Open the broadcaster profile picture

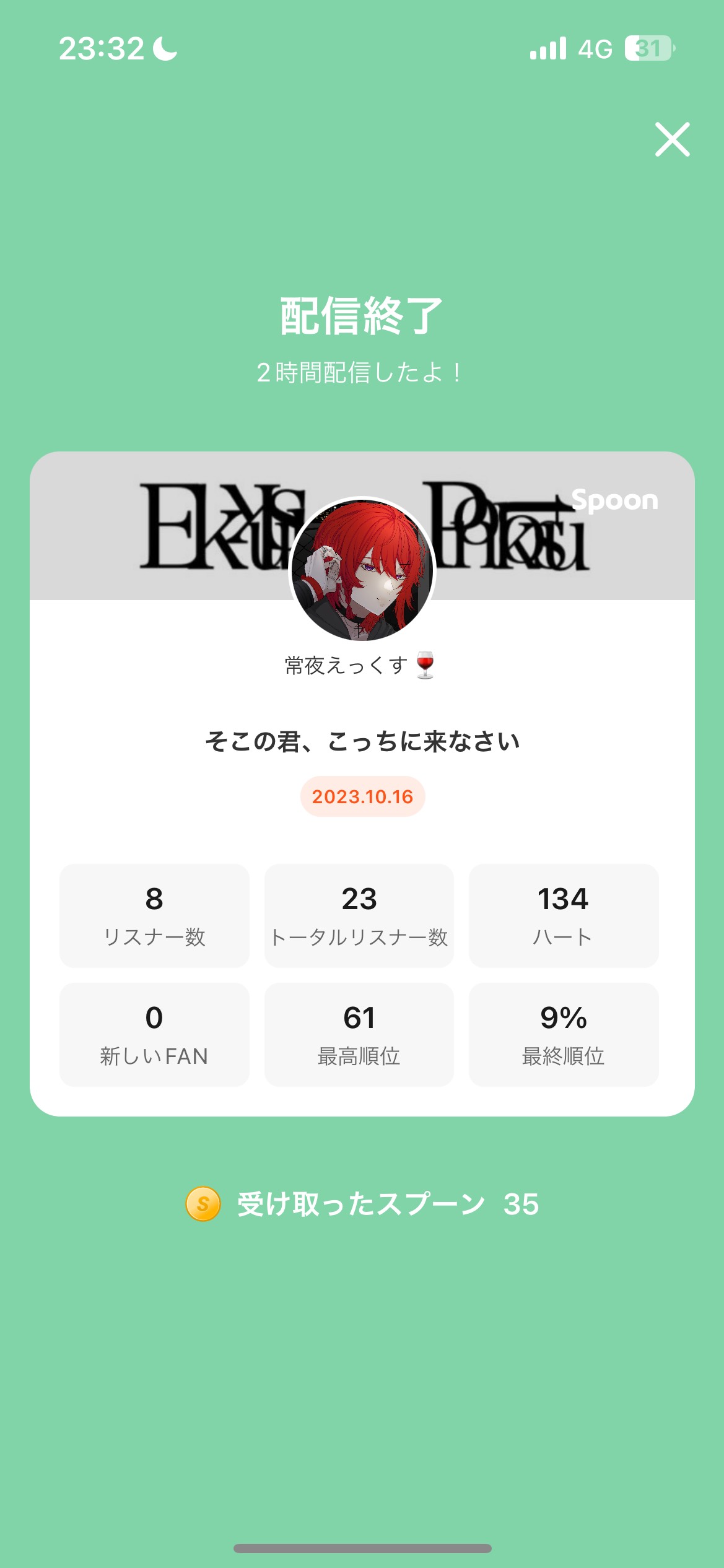click(x=362, y=570)
